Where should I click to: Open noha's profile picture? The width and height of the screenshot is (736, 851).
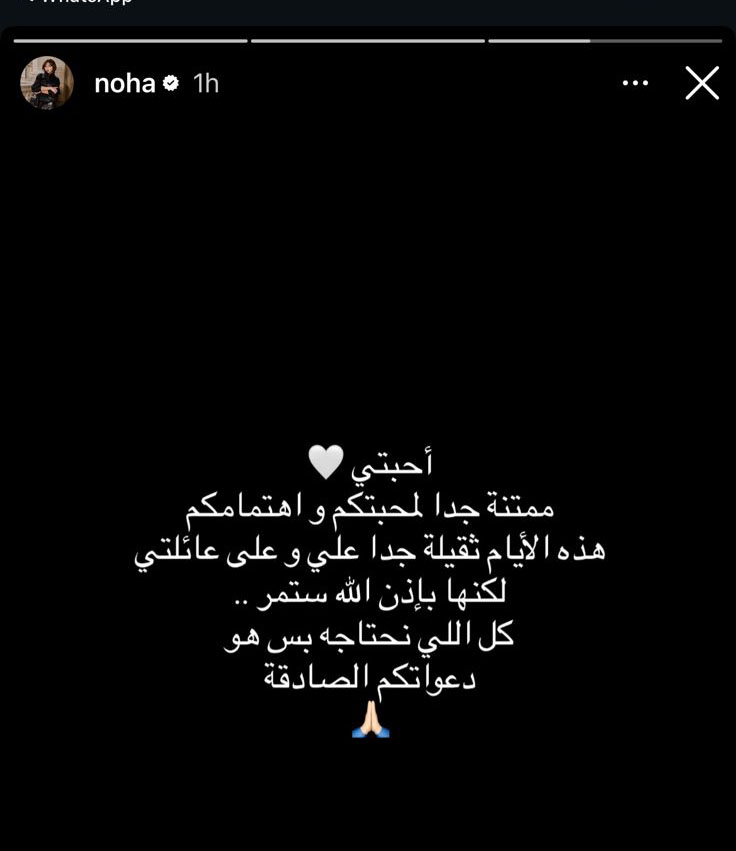(47, 83)
